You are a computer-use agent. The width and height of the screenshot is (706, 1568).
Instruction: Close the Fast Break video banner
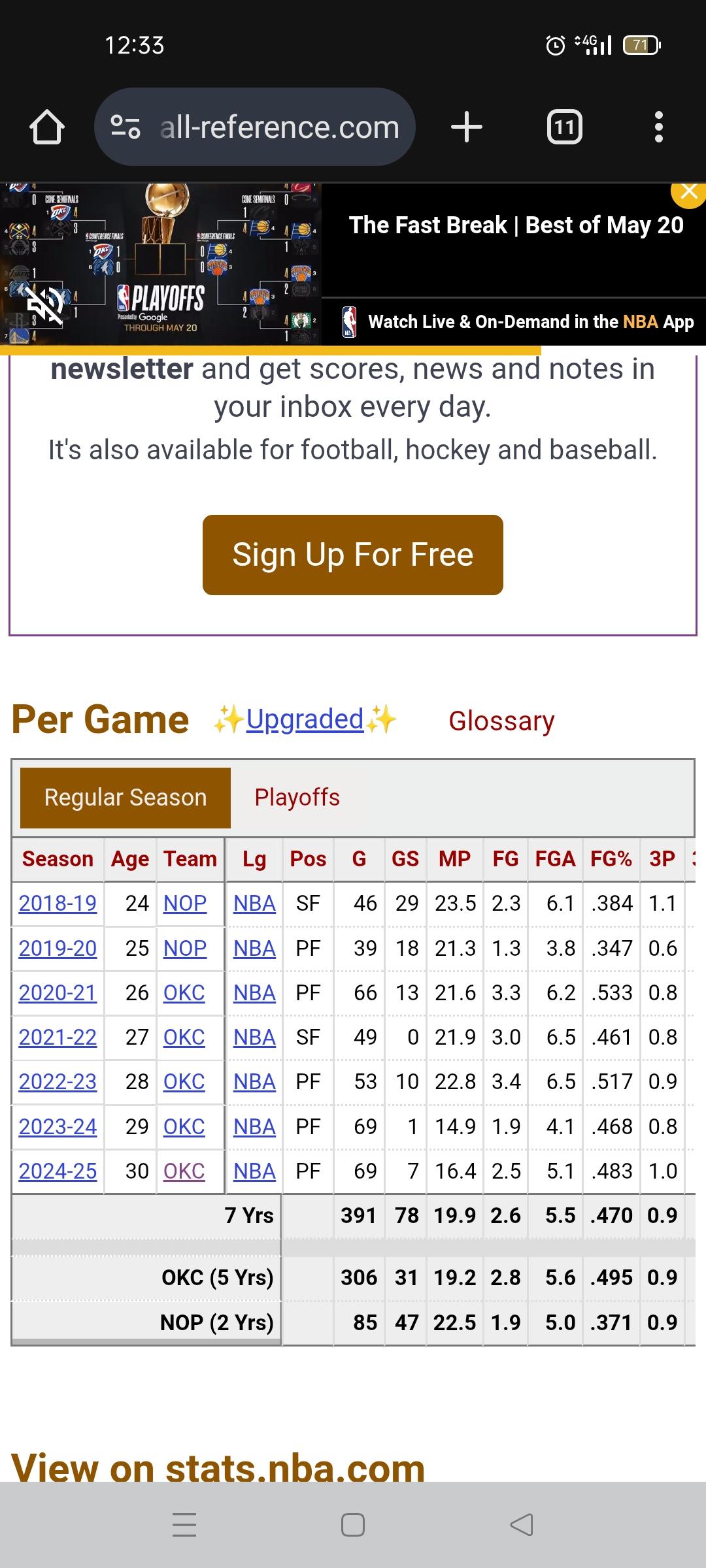pyautogui.click(x=689, y=192)
